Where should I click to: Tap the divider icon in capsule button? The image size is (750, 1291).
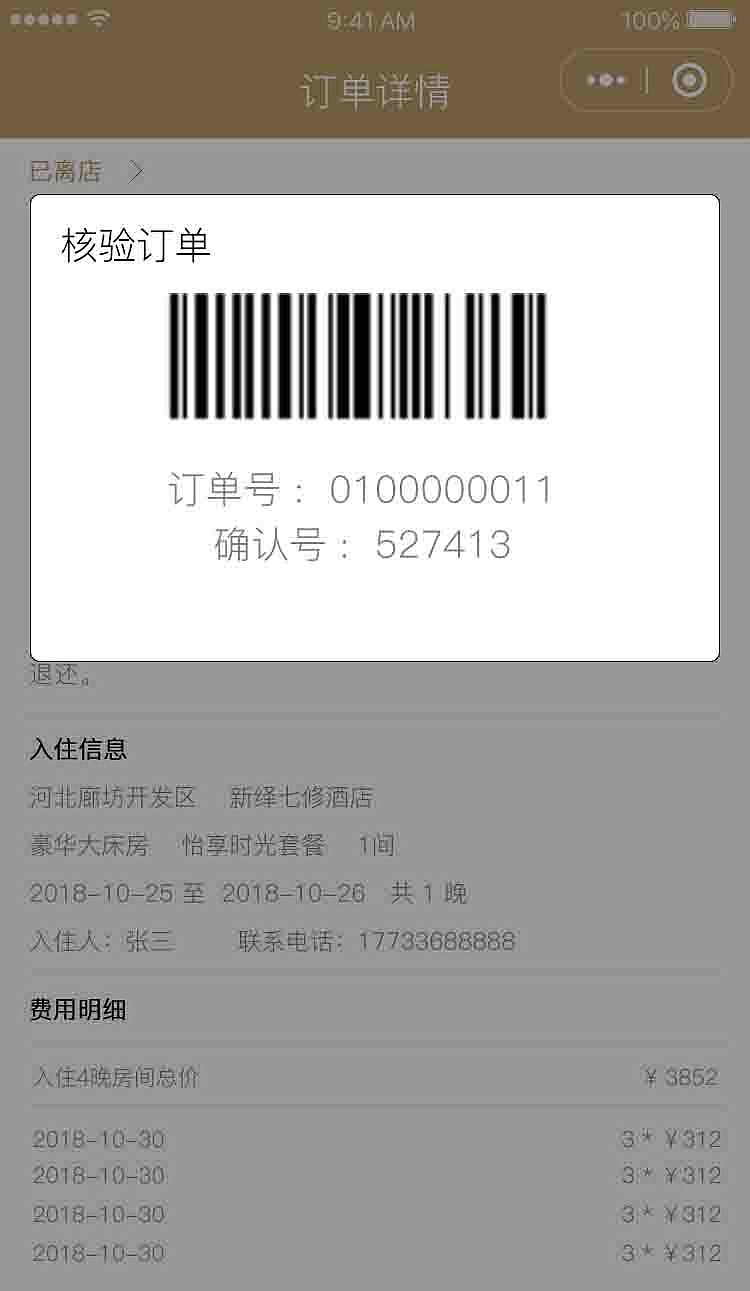(645, 80)
